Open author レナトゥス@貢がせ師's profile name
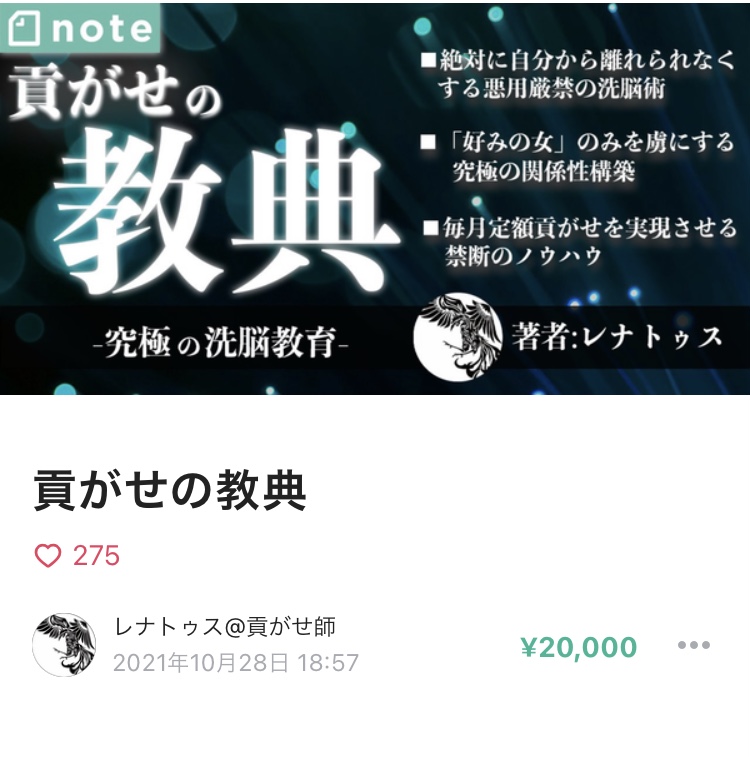The image size is (750, 757). coord(226,628)
